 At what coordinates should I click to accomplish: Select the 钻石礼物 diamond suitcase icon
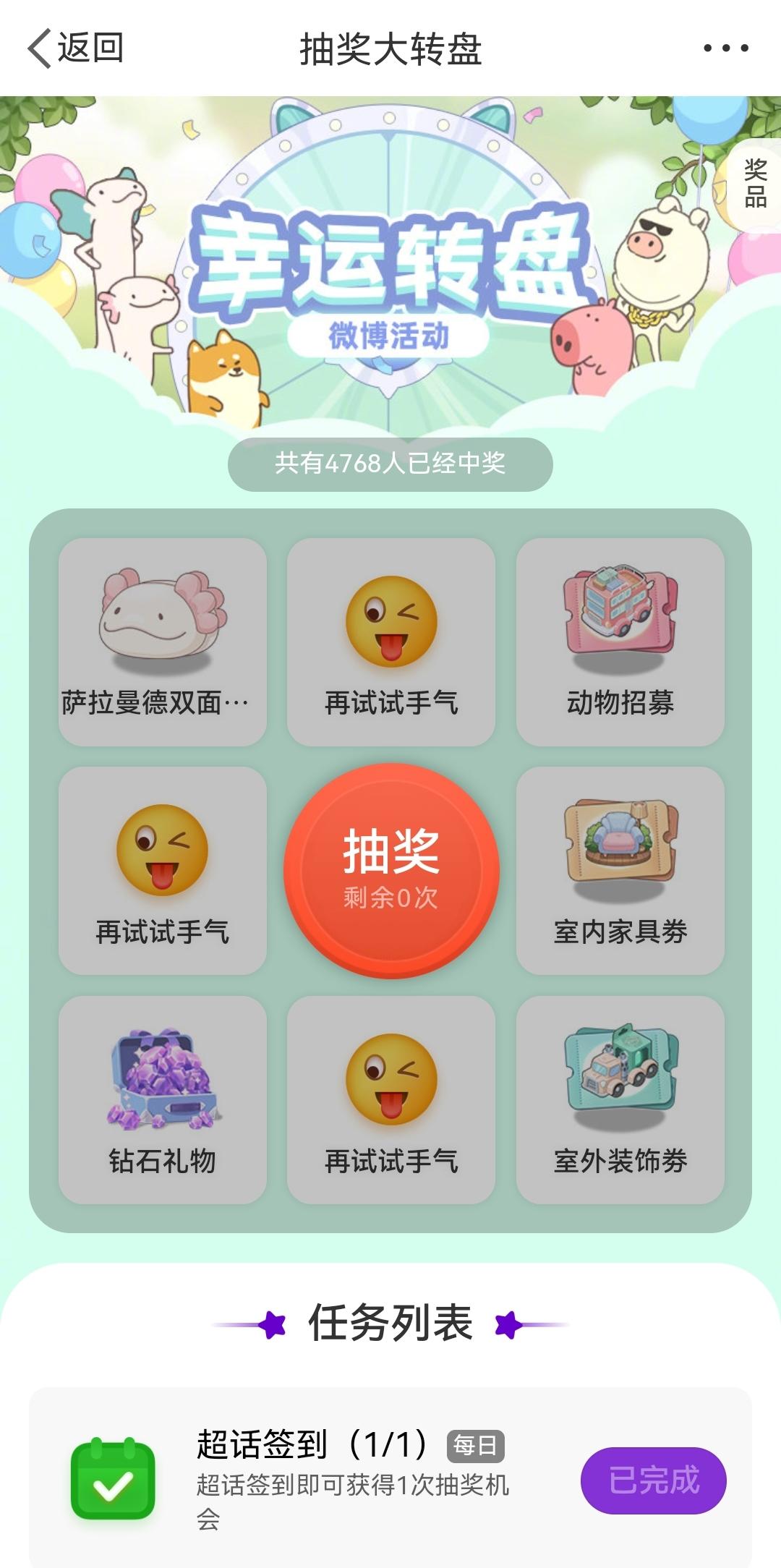161,1078
